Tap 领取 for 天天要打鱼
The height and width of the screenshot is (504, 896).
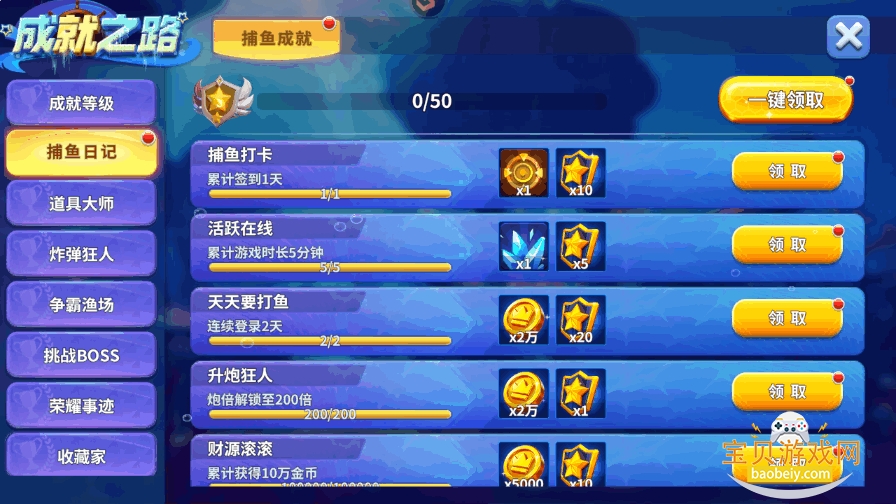click(x=787, y=318)
